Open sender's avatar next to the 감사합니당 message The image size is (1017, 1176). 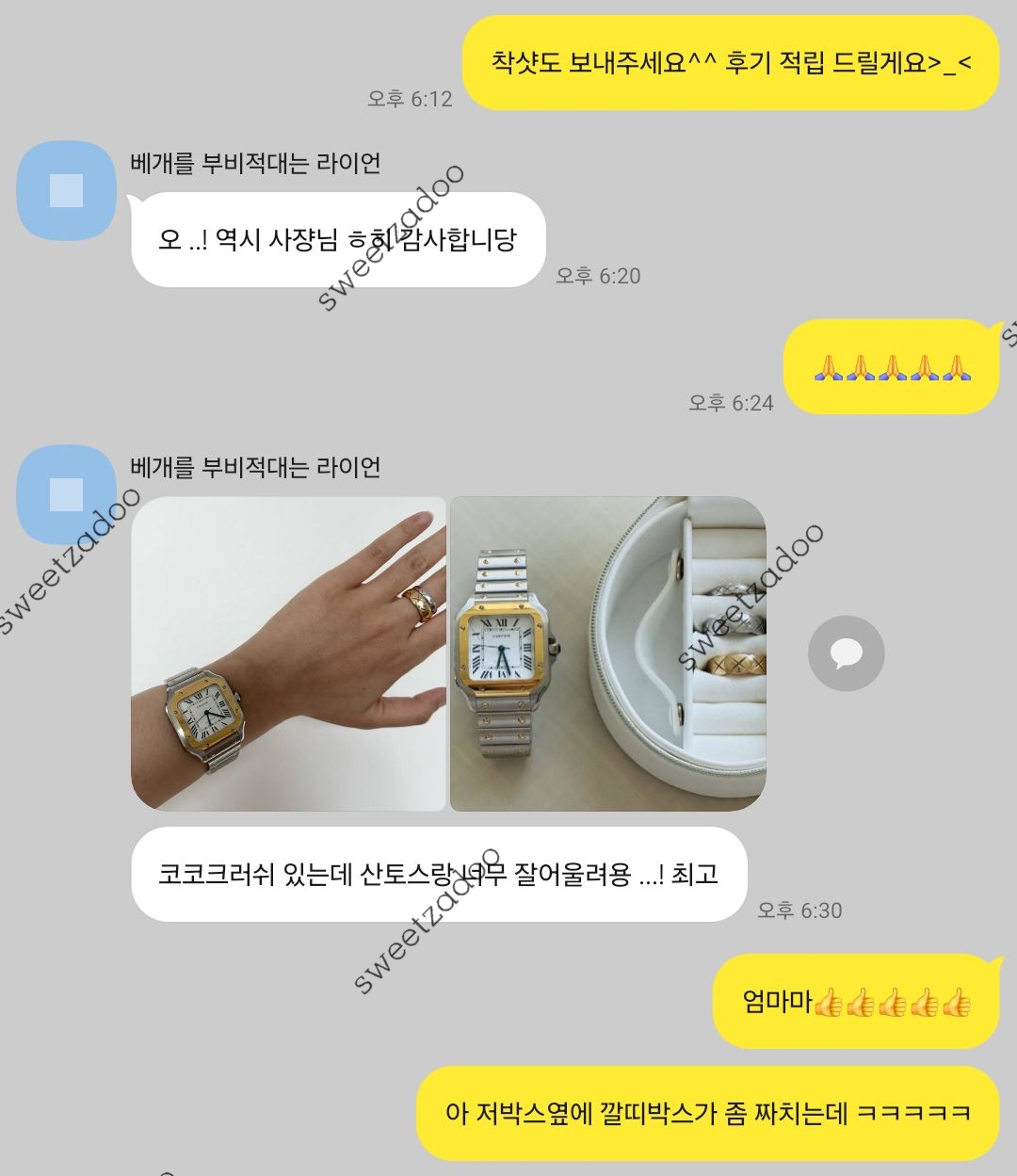coord(66,191)
